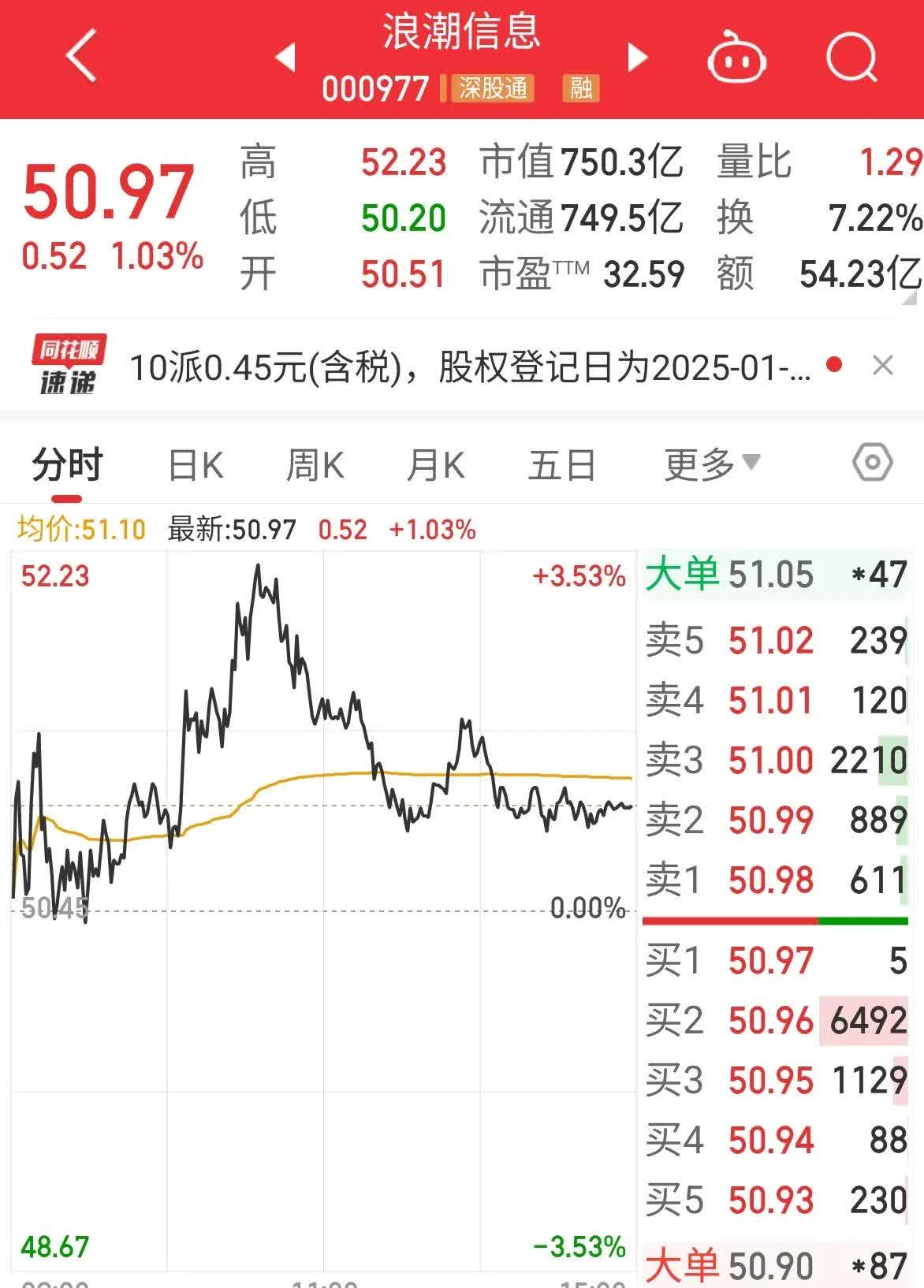Image resolution: width=924 pixels, height=1288 pixels.
Task: Tap the red dot on the news banner
Action: [832, 364]
